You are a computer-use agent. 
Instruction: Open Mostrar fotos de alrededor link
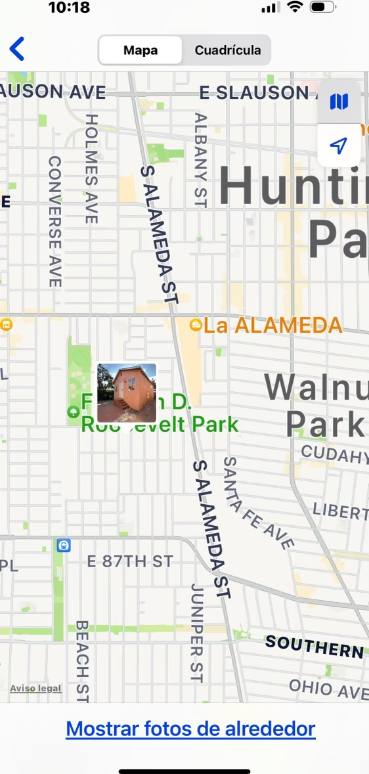pyautogui.click(x=190, y=729)
